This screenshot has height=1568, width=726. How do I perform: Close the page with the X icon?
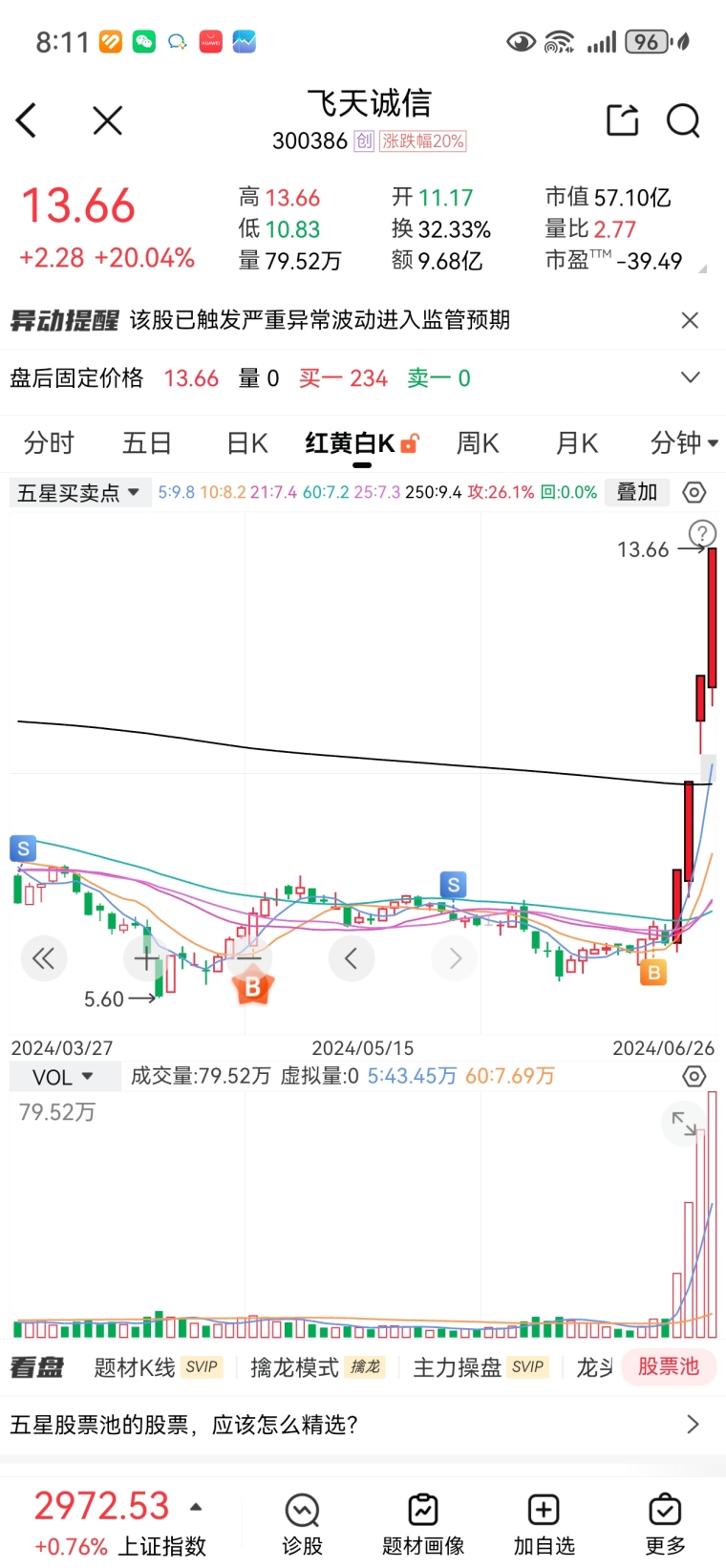107,120
